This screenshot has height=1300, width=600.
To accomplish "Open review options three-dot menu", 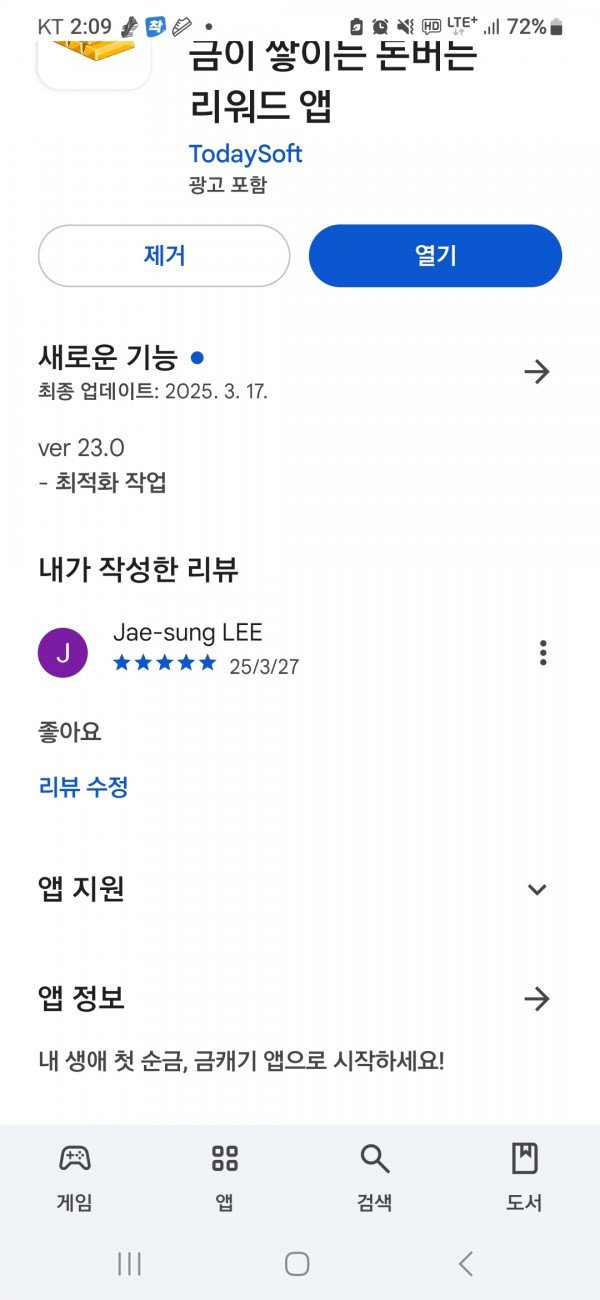I will [543, 653].
